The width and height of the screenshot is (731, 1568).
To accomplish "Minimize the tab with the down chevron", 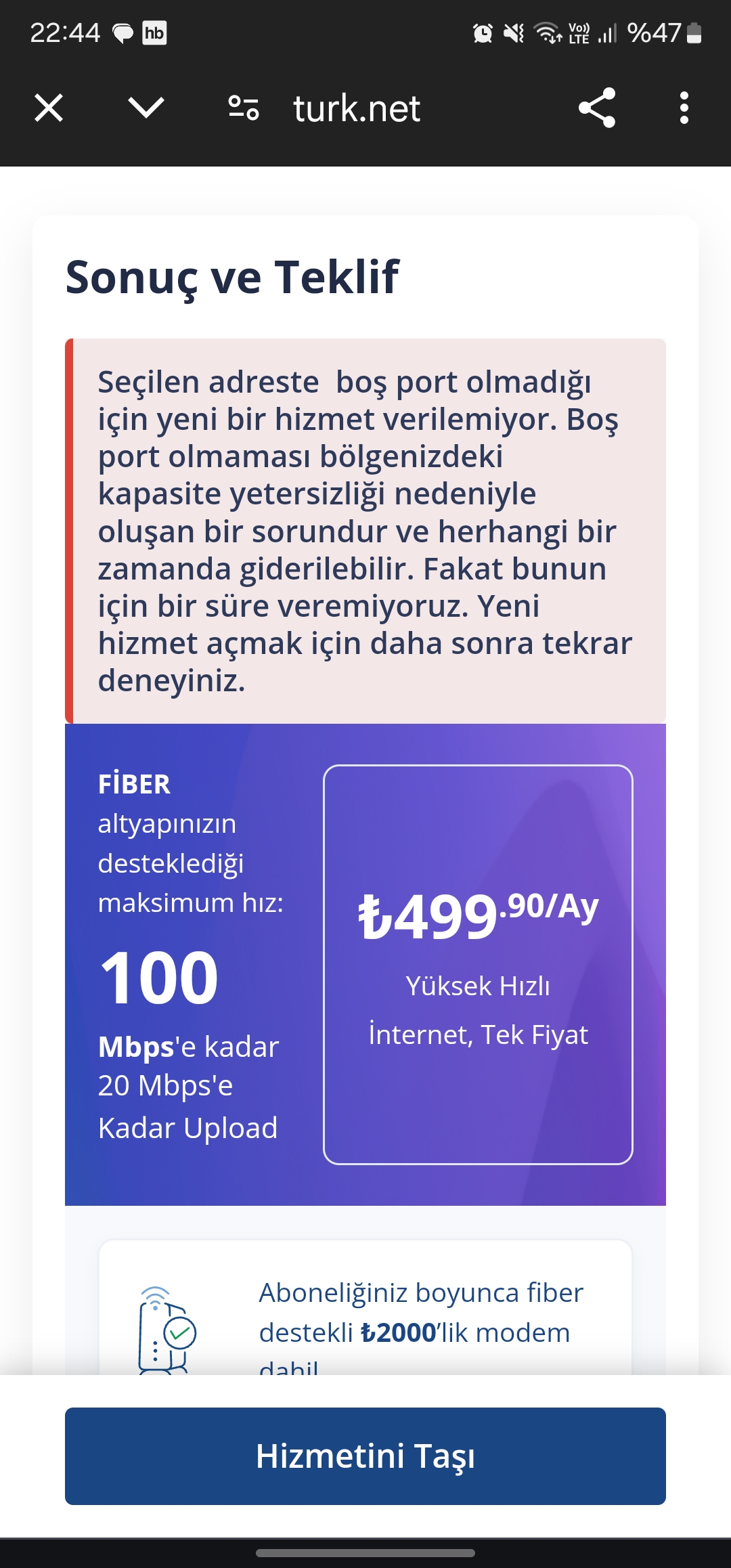I will (x=146, y=107).
